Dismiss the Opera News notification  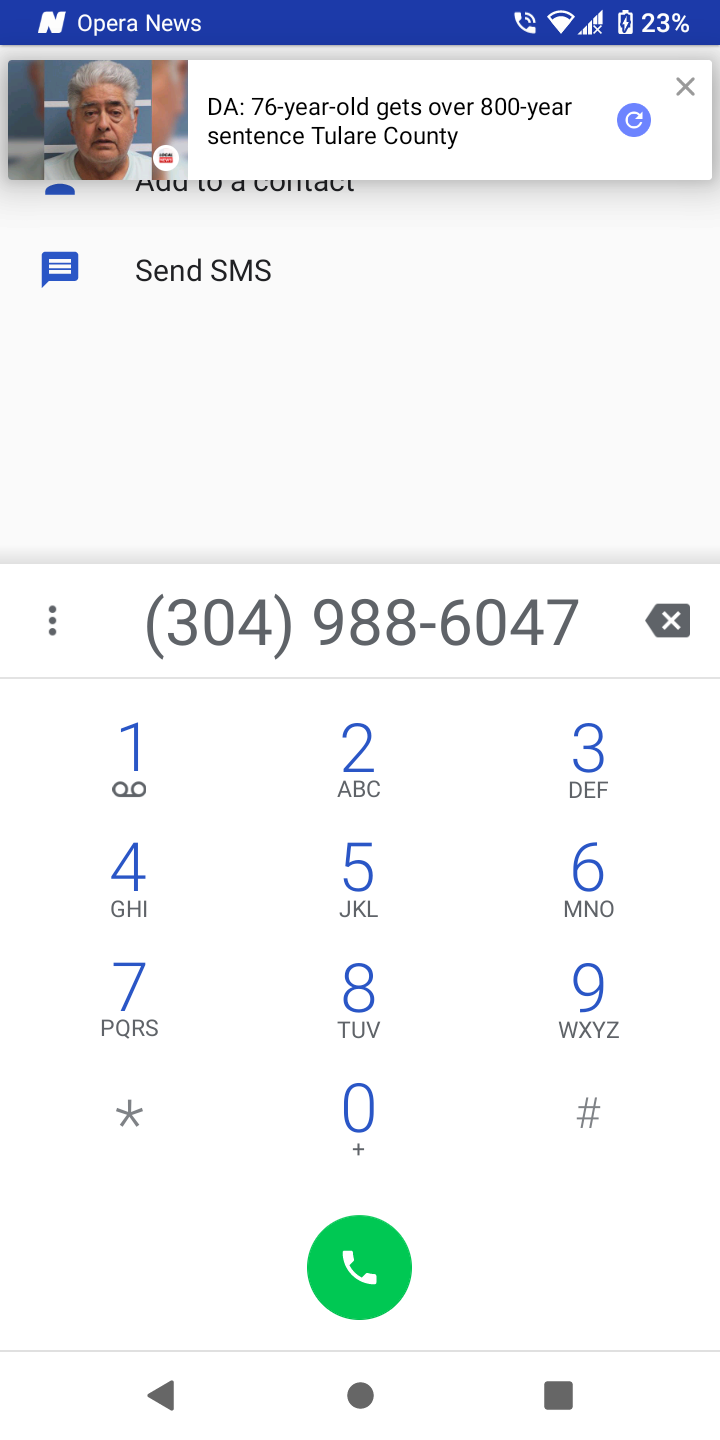685,87
